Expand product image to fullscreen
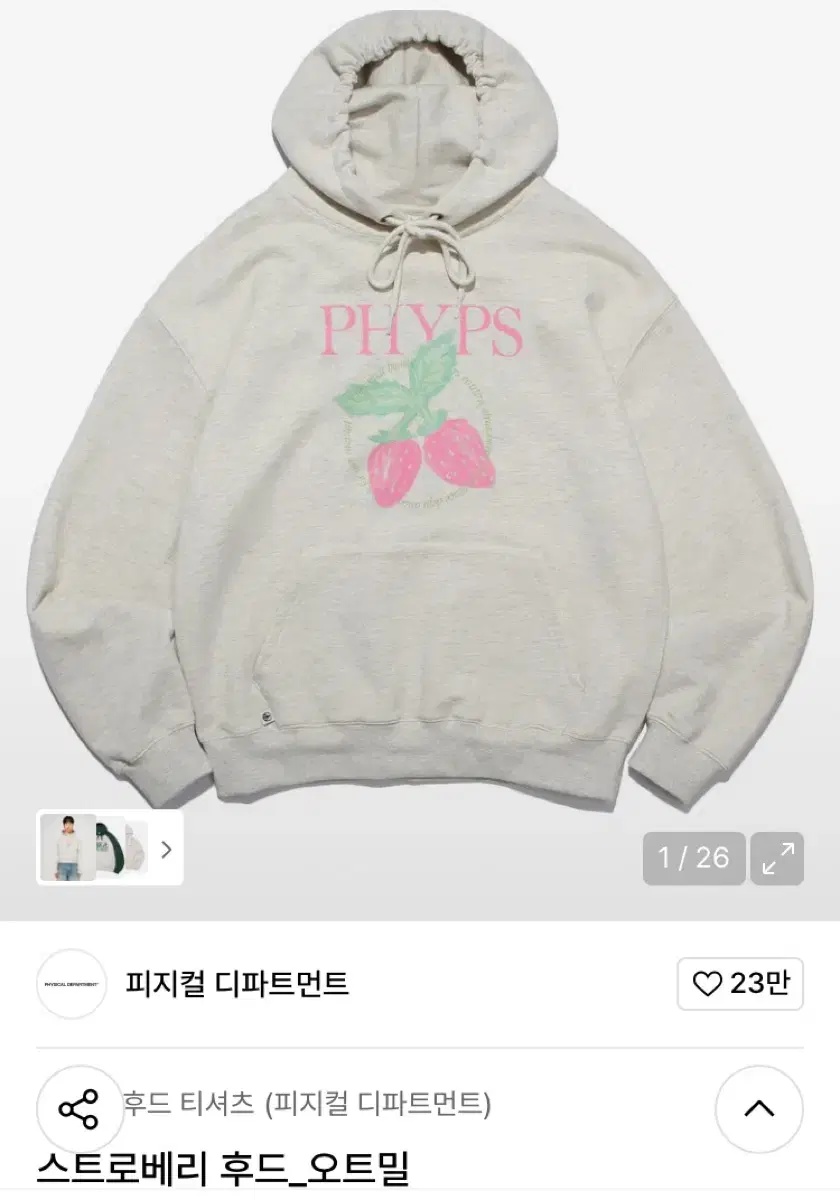840x1200 pixels. (778, 858)
